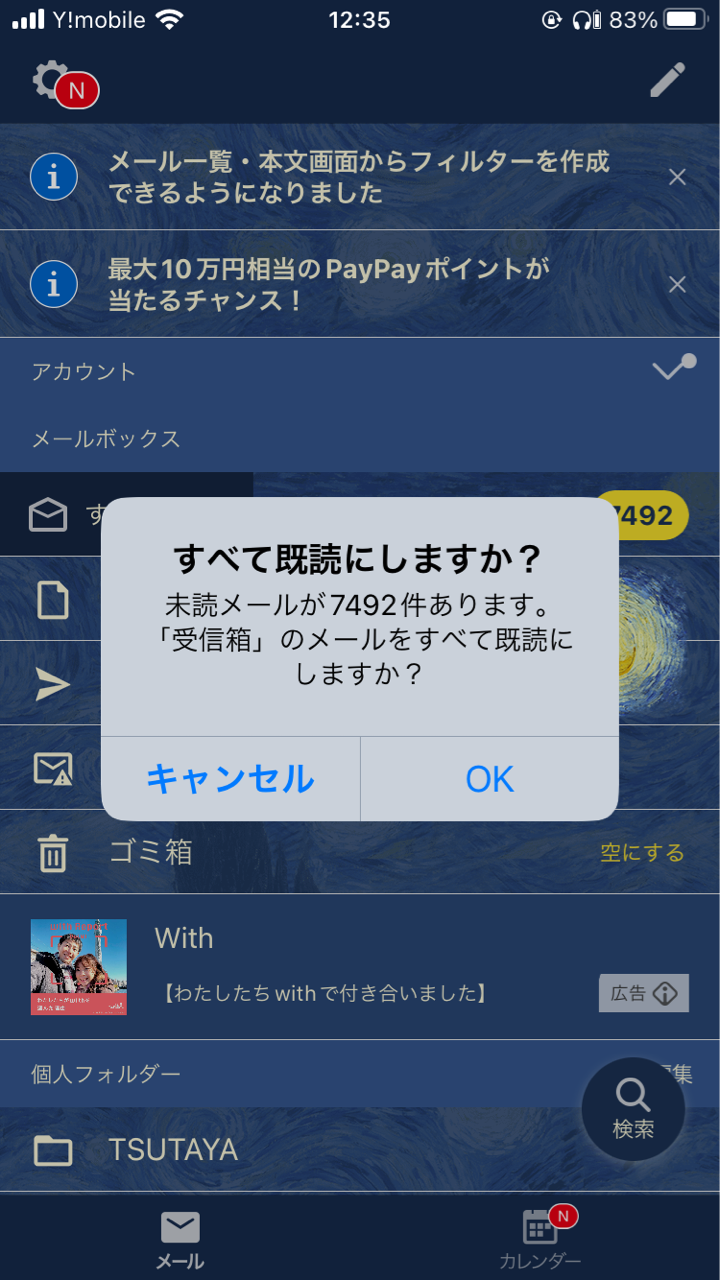Open the filter creation info notice
Image resolution: width=720 pixels, height=1280 pixels.
click(357, 177)
